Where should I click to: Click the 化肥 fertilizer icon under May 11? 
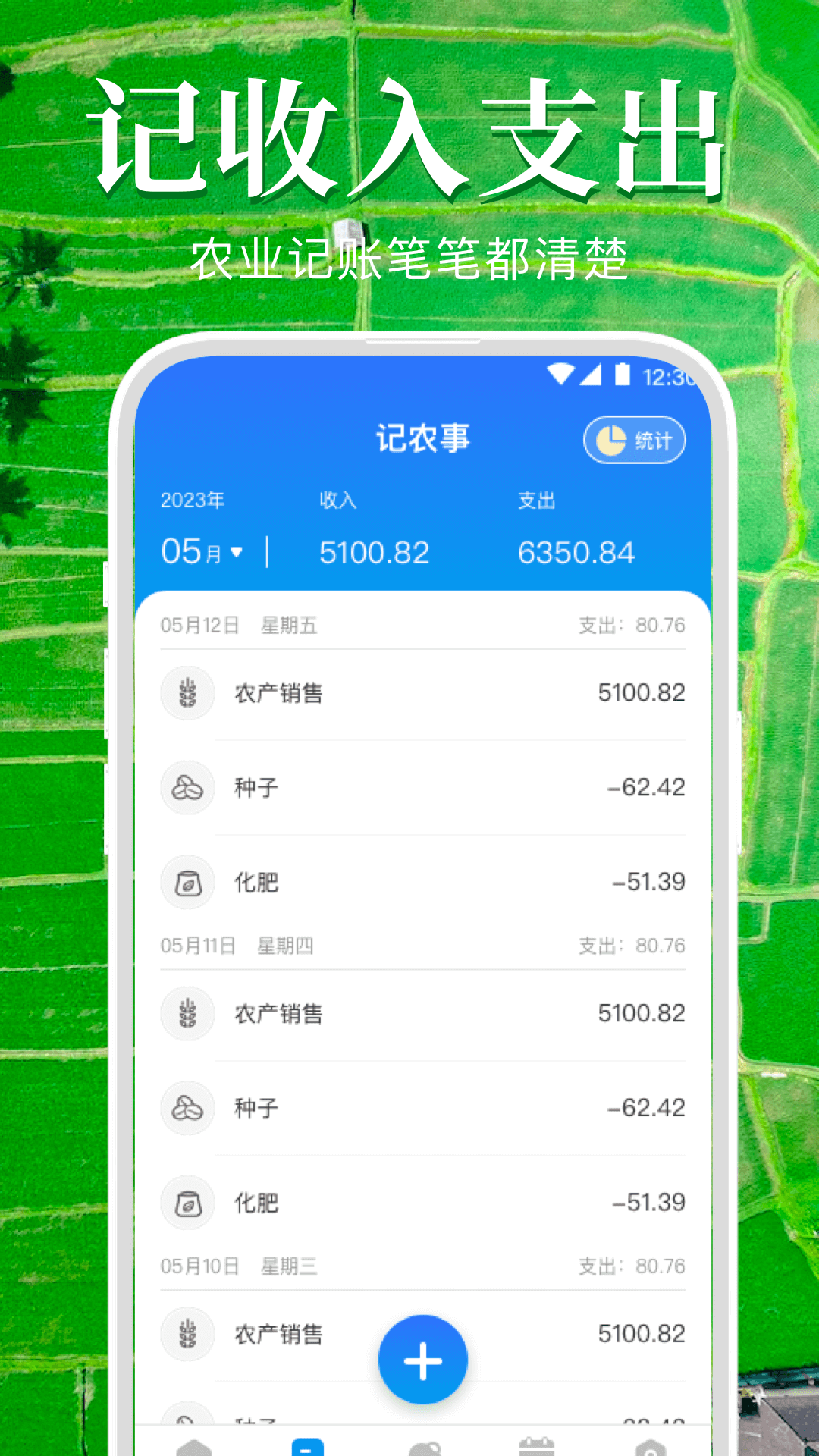point(187,1203)
